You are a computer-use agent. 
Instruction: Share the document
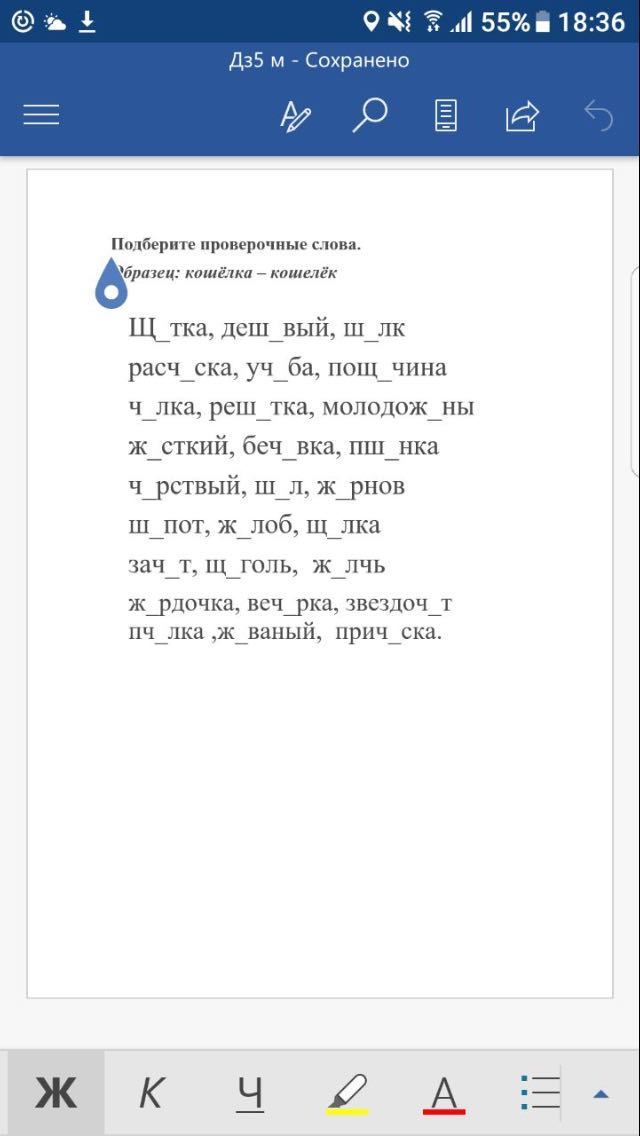tap(522, 116)
